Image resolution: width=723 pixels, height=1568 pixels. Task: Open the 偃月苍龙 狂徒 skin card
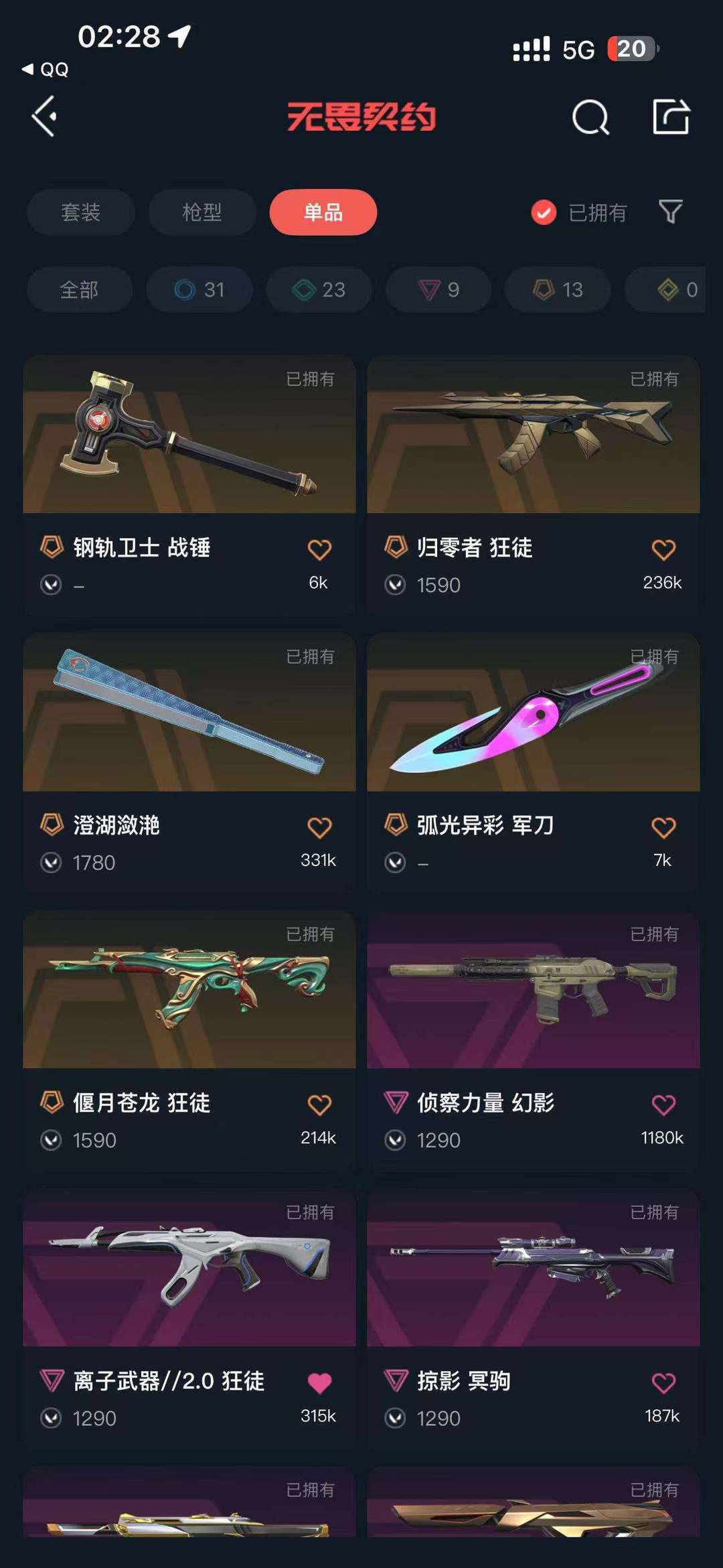189,1041
